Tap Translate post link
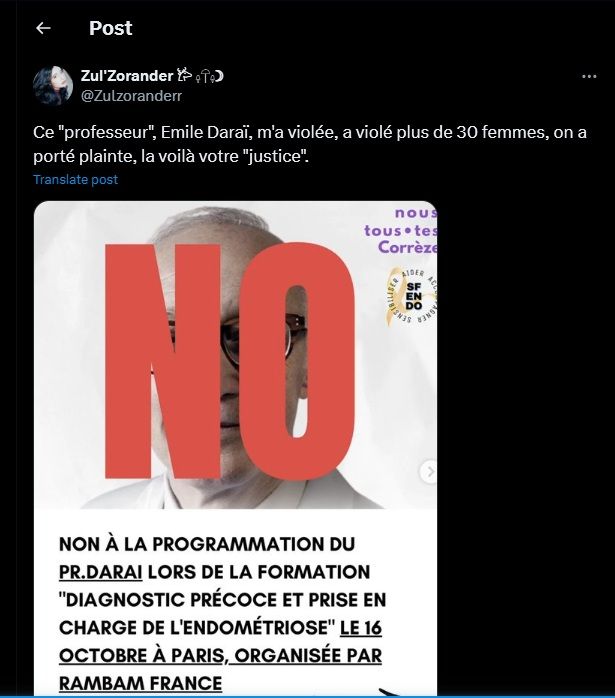This screenshot has width=615, height=698. click(x=75, y=180)
